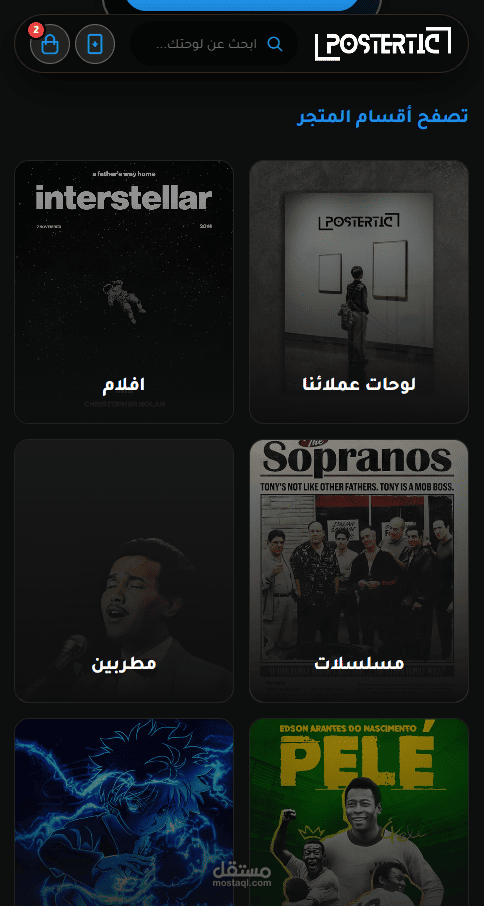Screen dimensions: 484x906
Task: Tap the search field ابحث عن لوحتك
Action: [214, 44]
